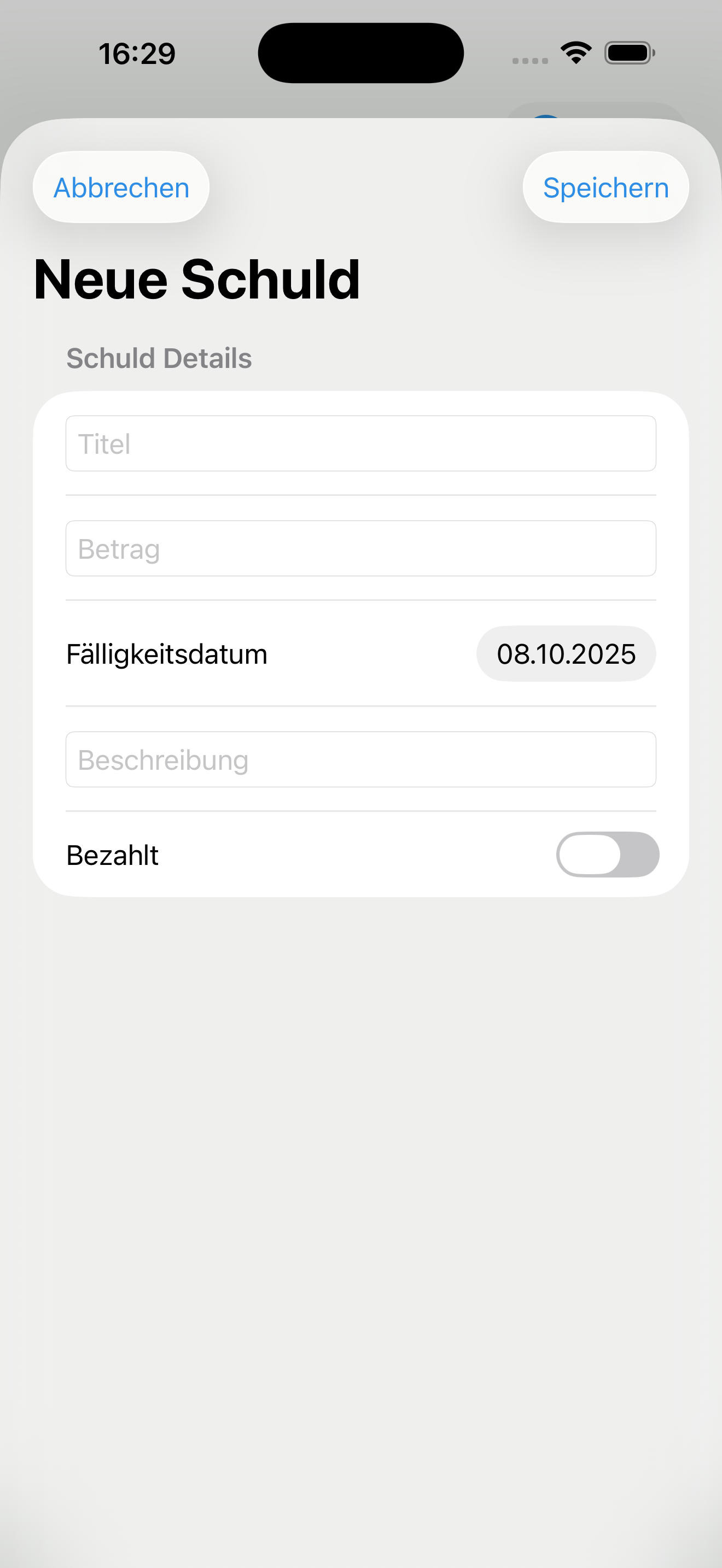Select the Beschreibung text field
The width and height of the screenshot is (722, 1568).
click(360, 759)
